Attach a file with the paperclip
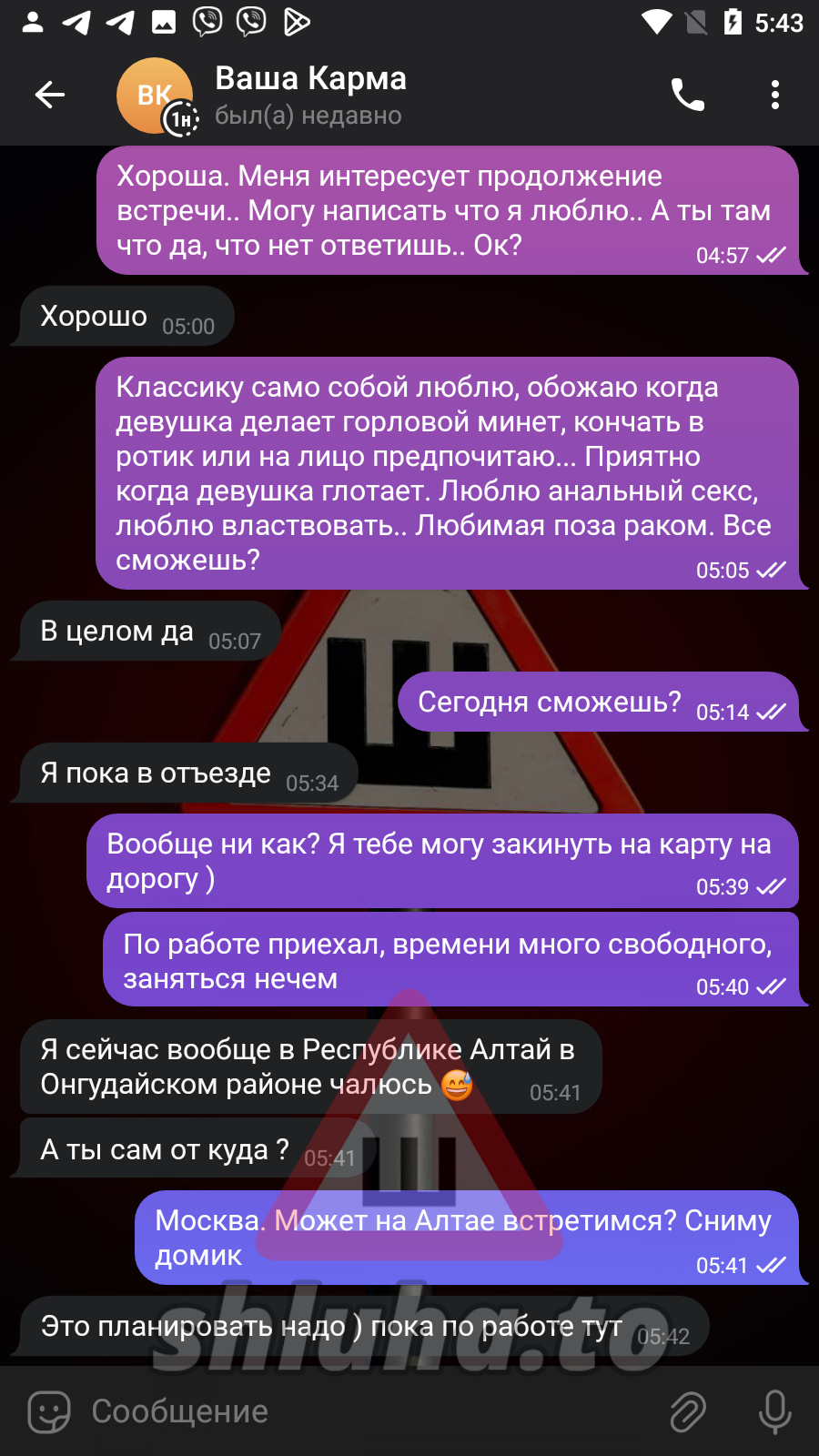Viewport: 819px width, 1456px height. pyautogui.click(x=688, y=1411)
